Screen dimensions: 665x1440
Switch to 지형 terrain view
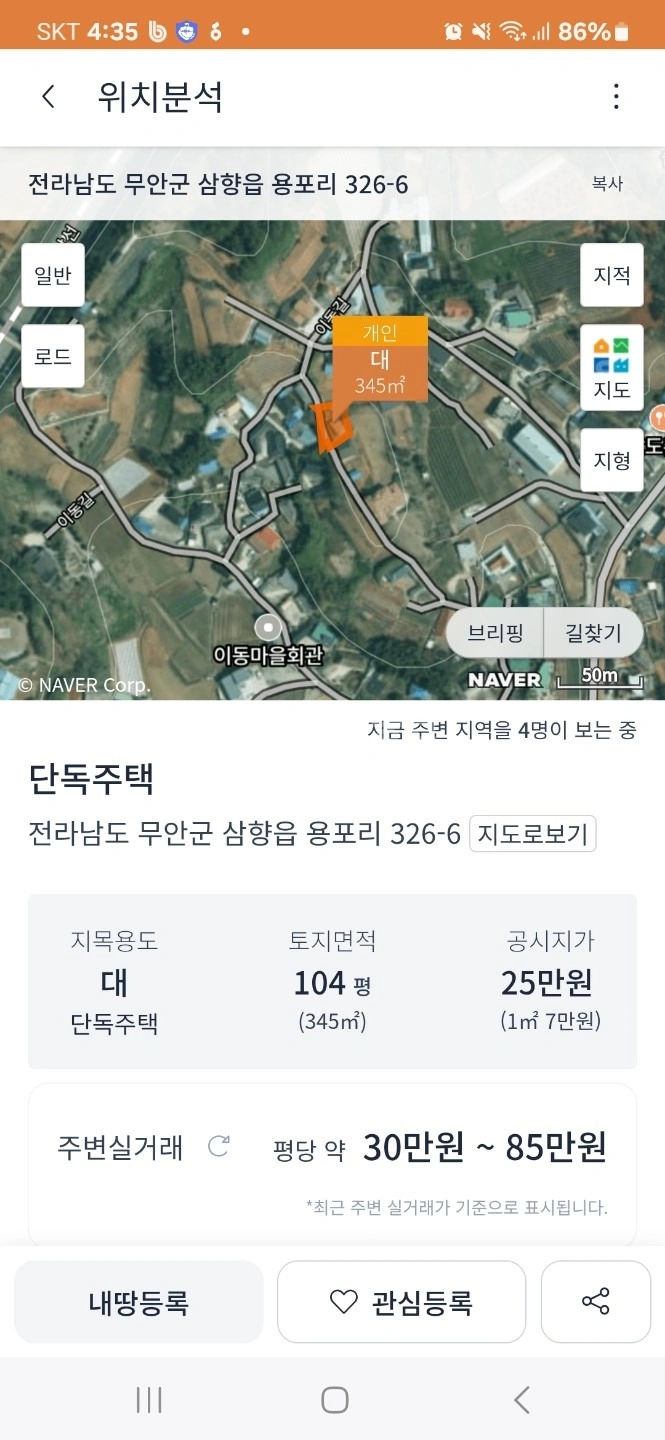coord(611,460)
